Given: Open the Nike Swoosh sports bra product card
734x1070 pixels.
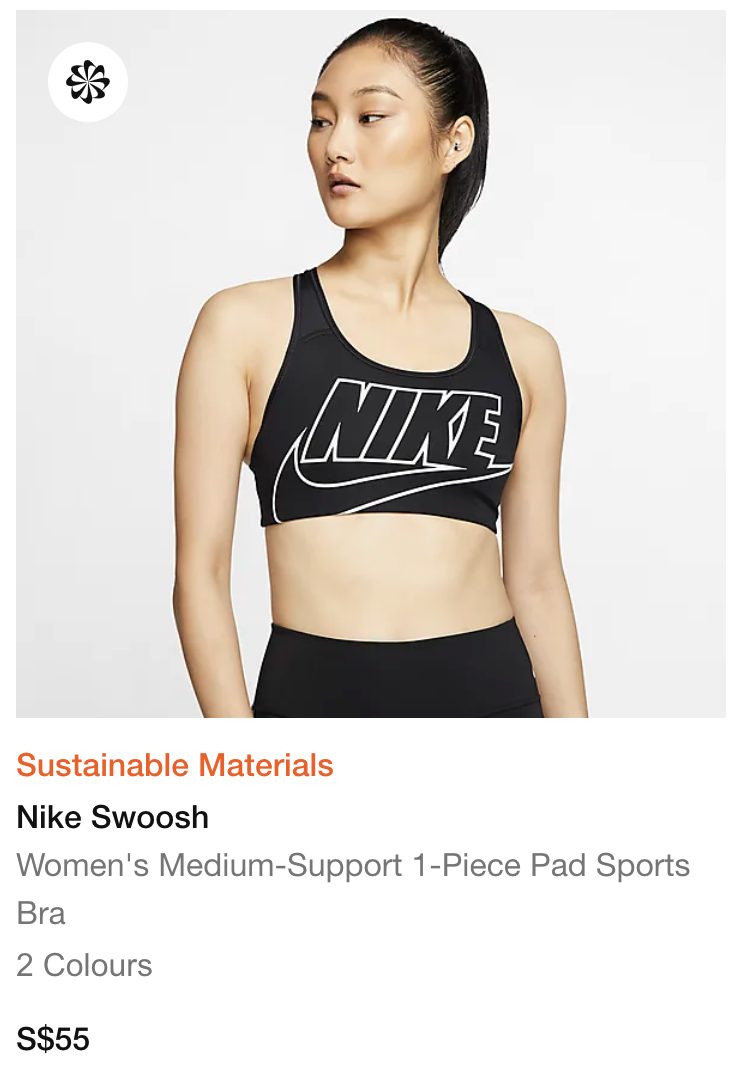Looking at the screenshot, I should [370, 400].
